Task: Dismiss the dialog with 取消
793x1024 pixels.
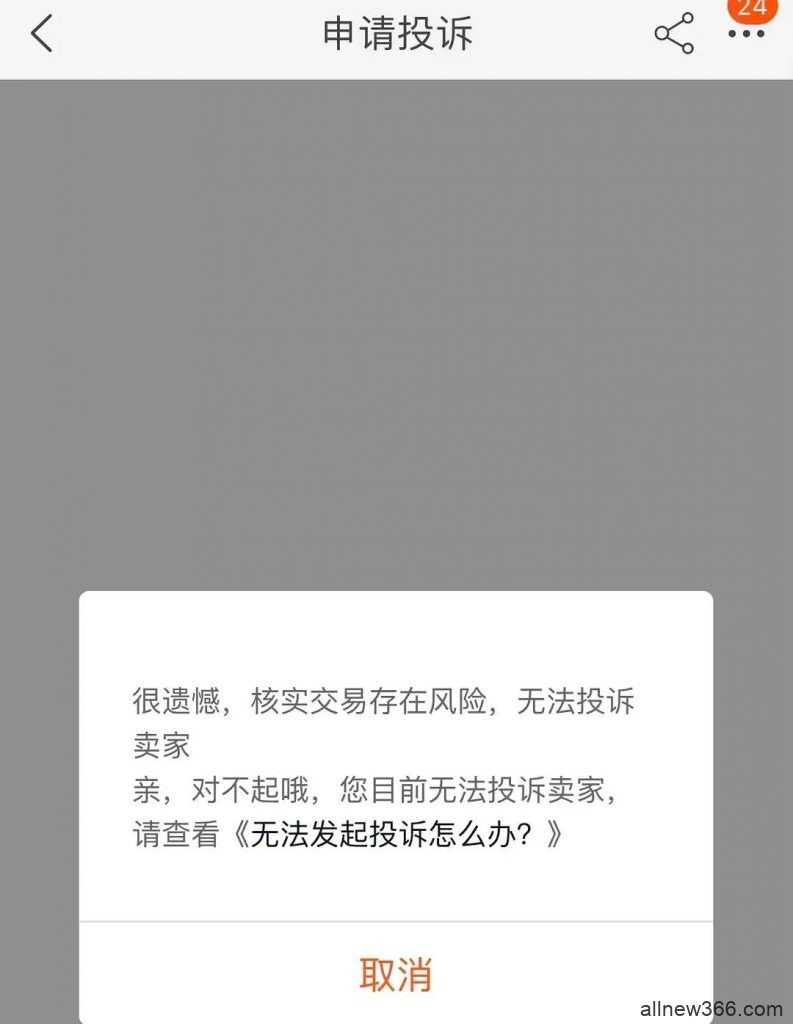Action: (x=396, y=973)
